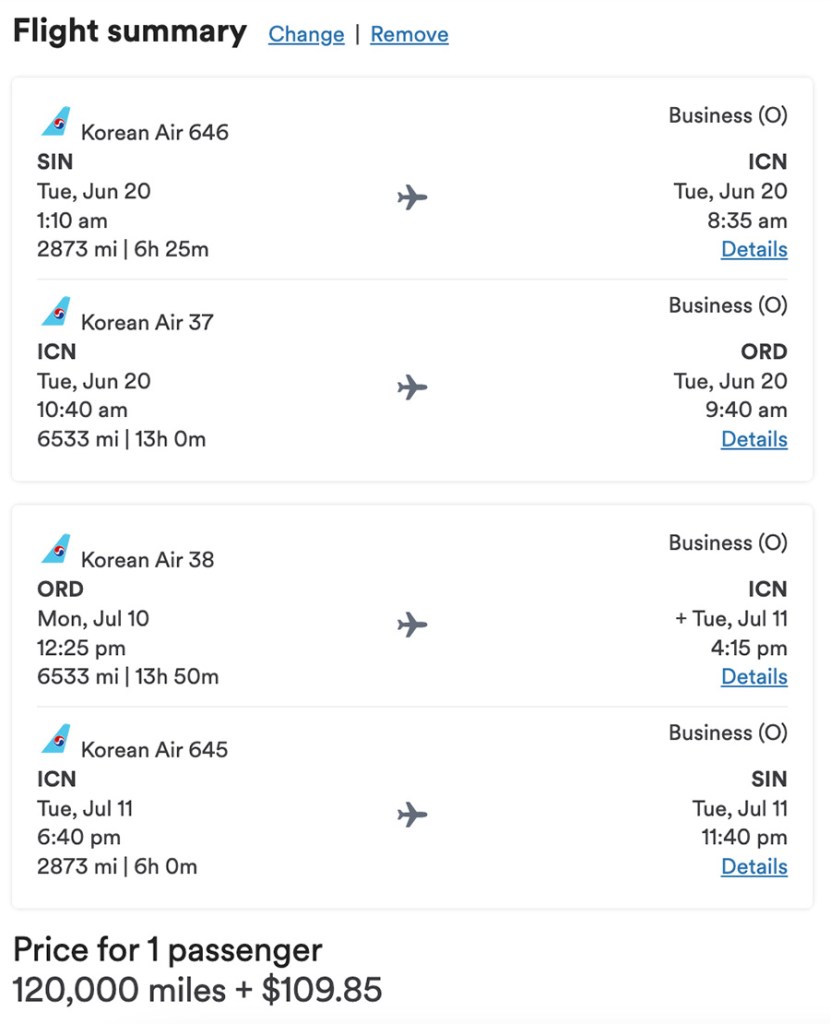Open Details for Korean Air 37 flight
The width and height of the screenshot is (830, 1024).
754,439
